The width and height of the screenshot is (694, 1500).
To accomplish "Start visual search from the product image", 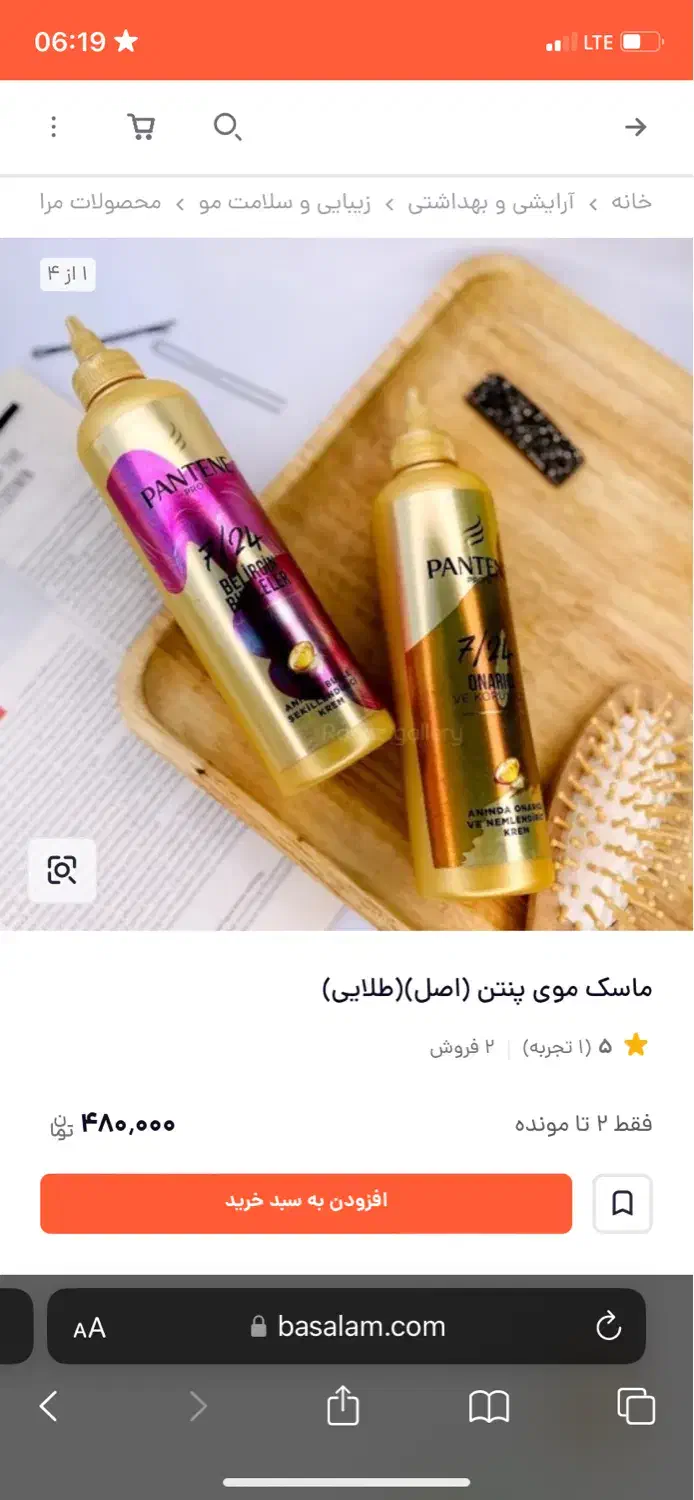I will (x=62, y=870).
